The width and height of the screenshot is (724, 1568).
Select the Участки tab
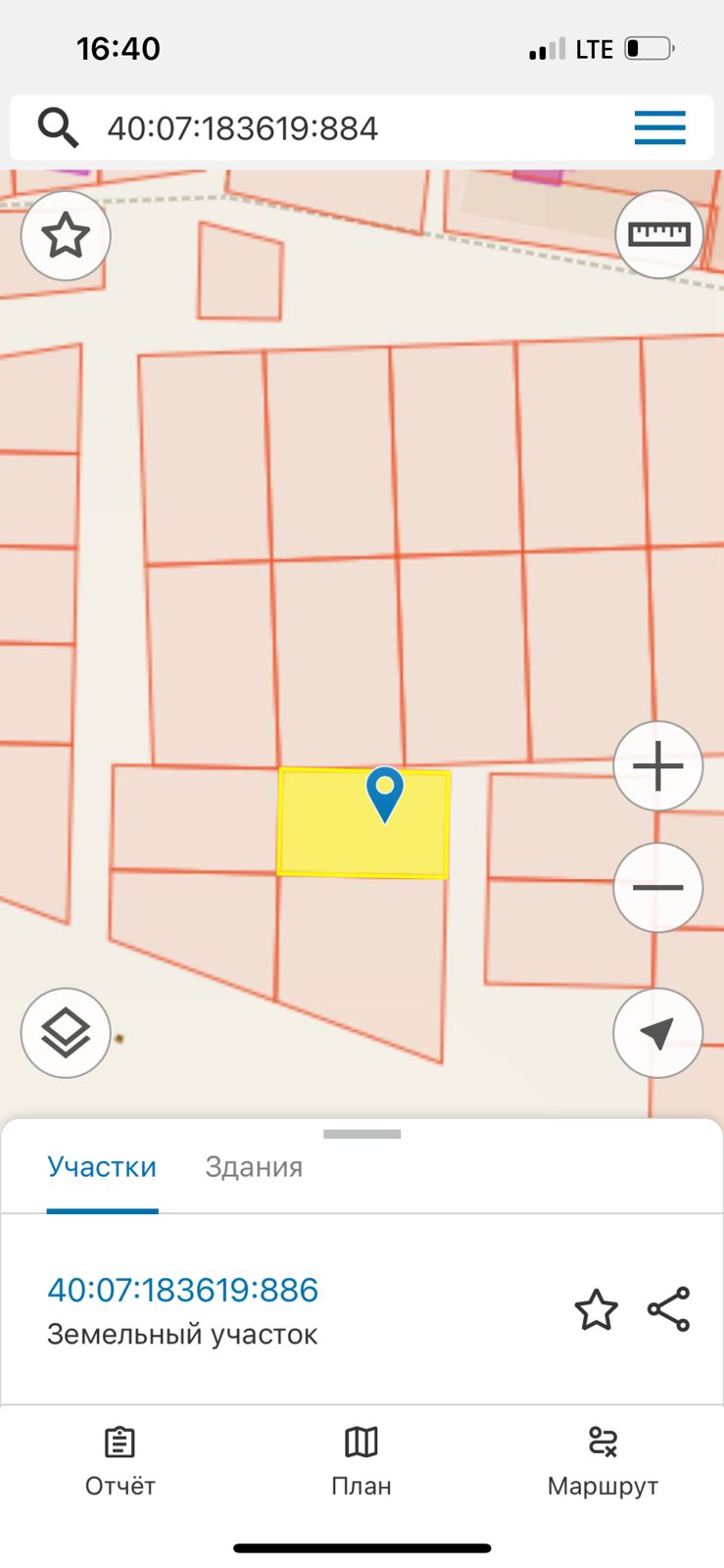coord(102,1167)
